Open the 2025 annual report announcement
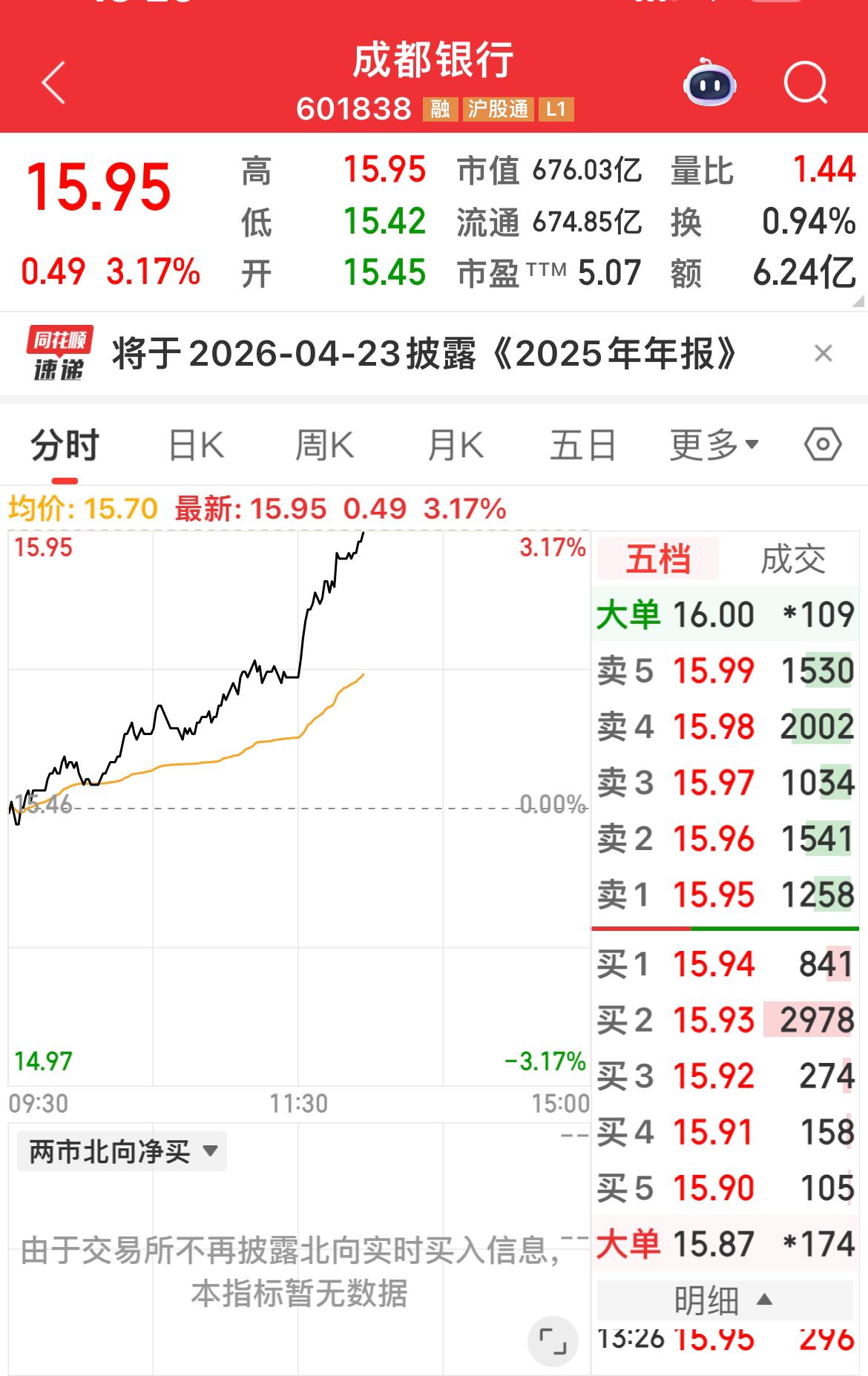This screenshot has width=868, height=1376. (x=423, y=355)
